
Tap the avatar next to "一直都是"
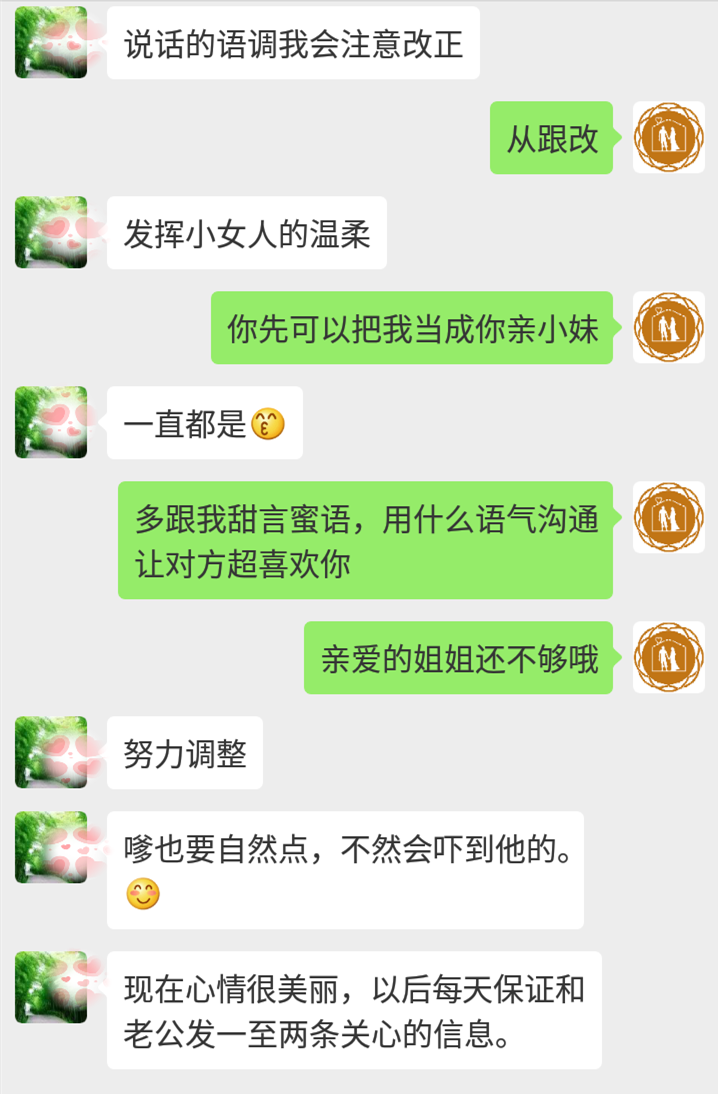point(51,422)
